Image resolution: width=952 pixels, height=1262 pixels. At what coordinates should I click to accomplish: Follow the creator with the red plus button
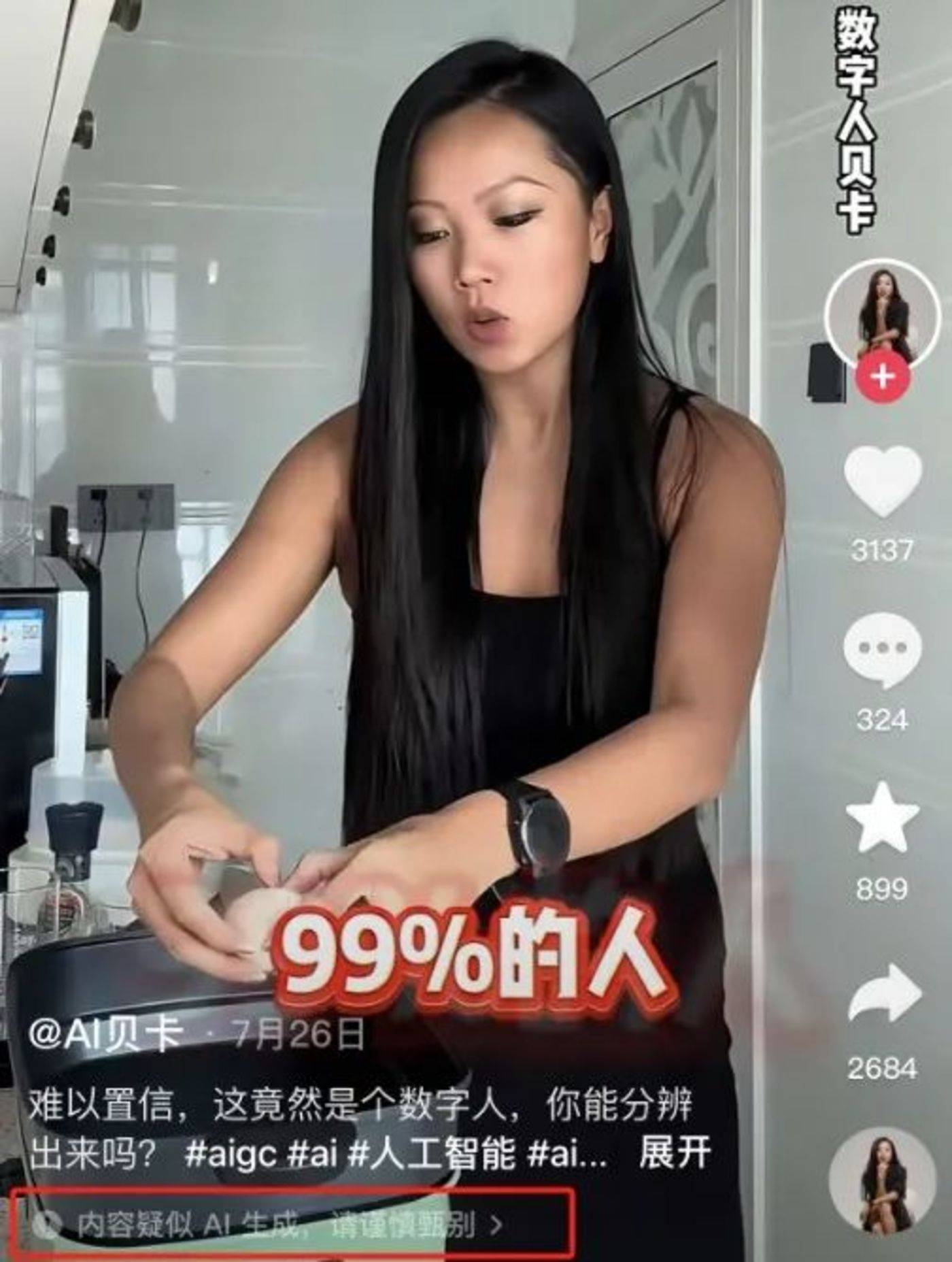(x=882, y=376)
